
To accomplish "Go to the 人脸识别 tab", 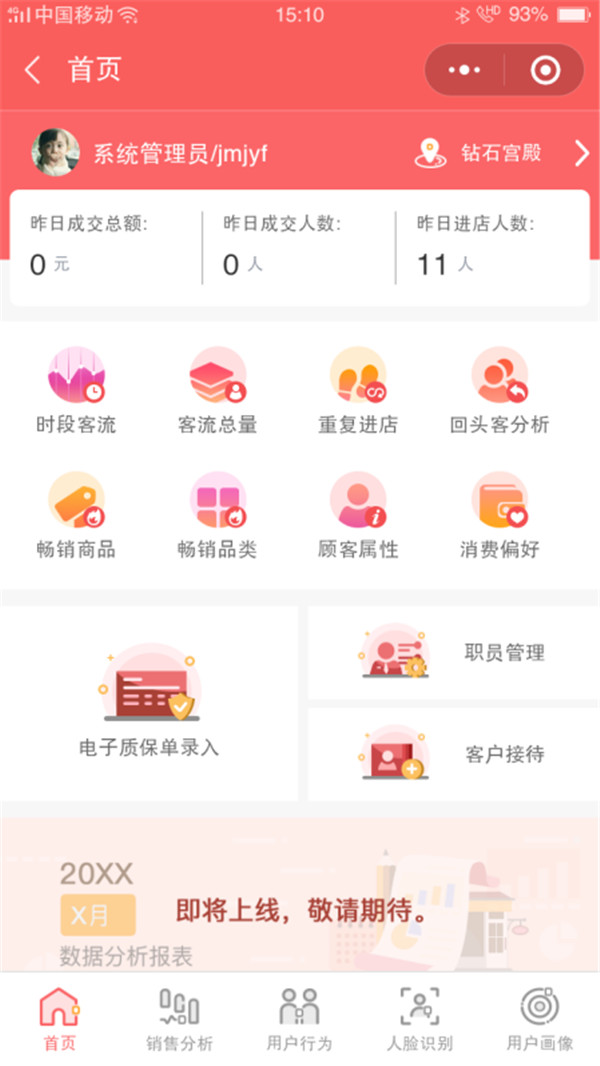I will (419, 1018).
